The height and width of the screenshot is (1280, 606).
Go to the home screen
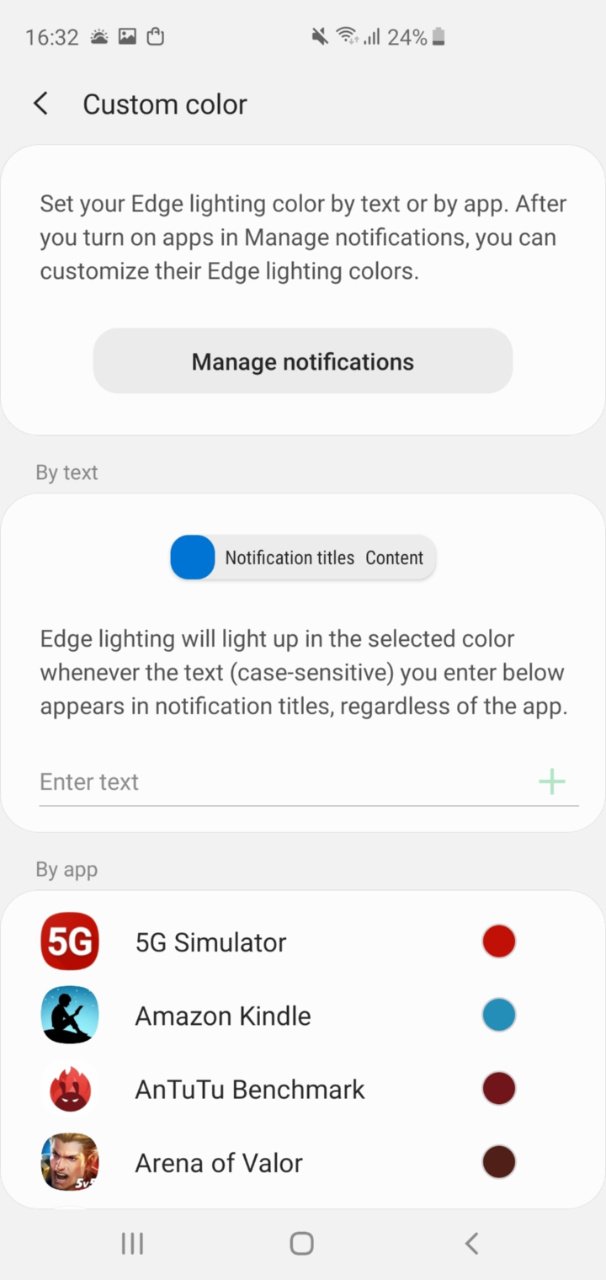click(302, 1243)
